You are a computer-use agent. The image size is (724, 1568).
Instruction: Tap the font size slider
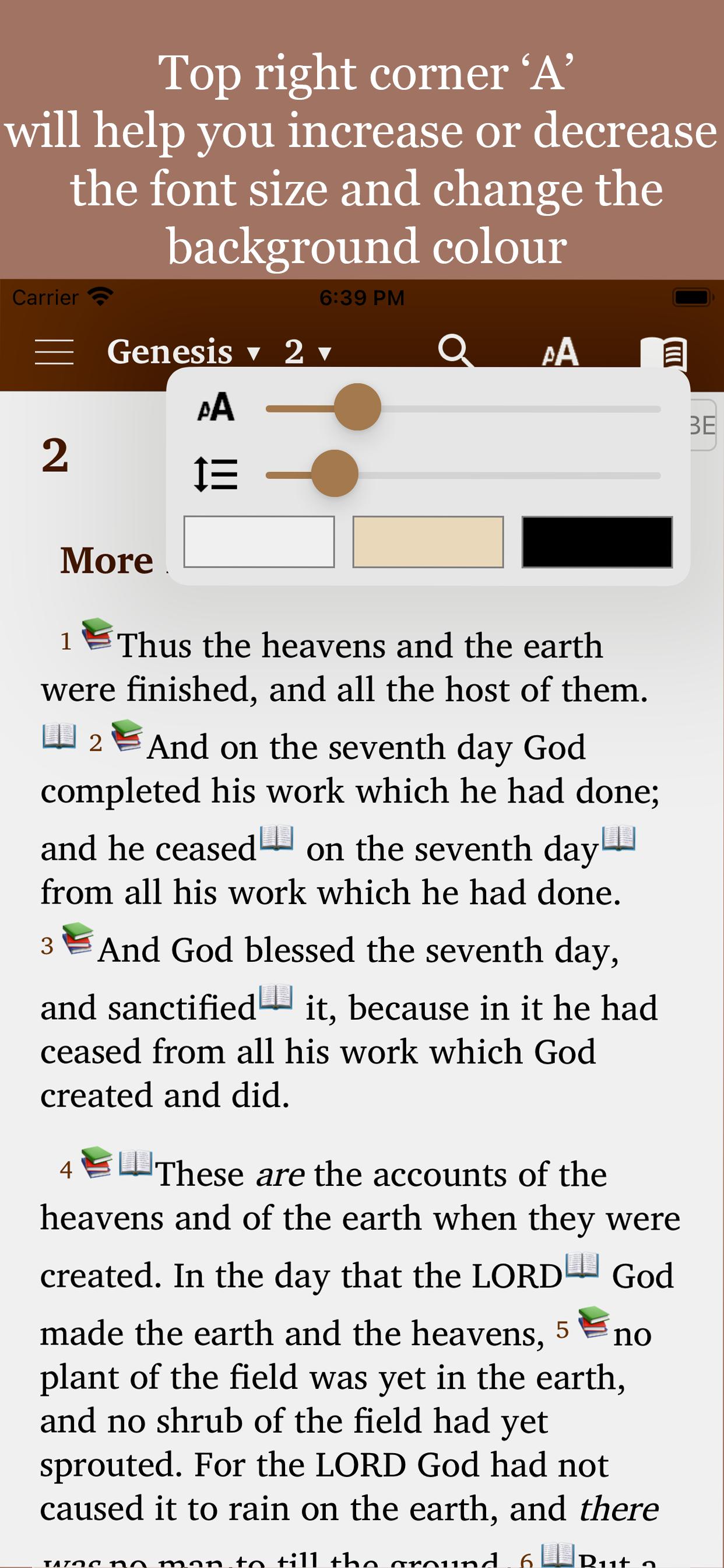pos(463,407)
